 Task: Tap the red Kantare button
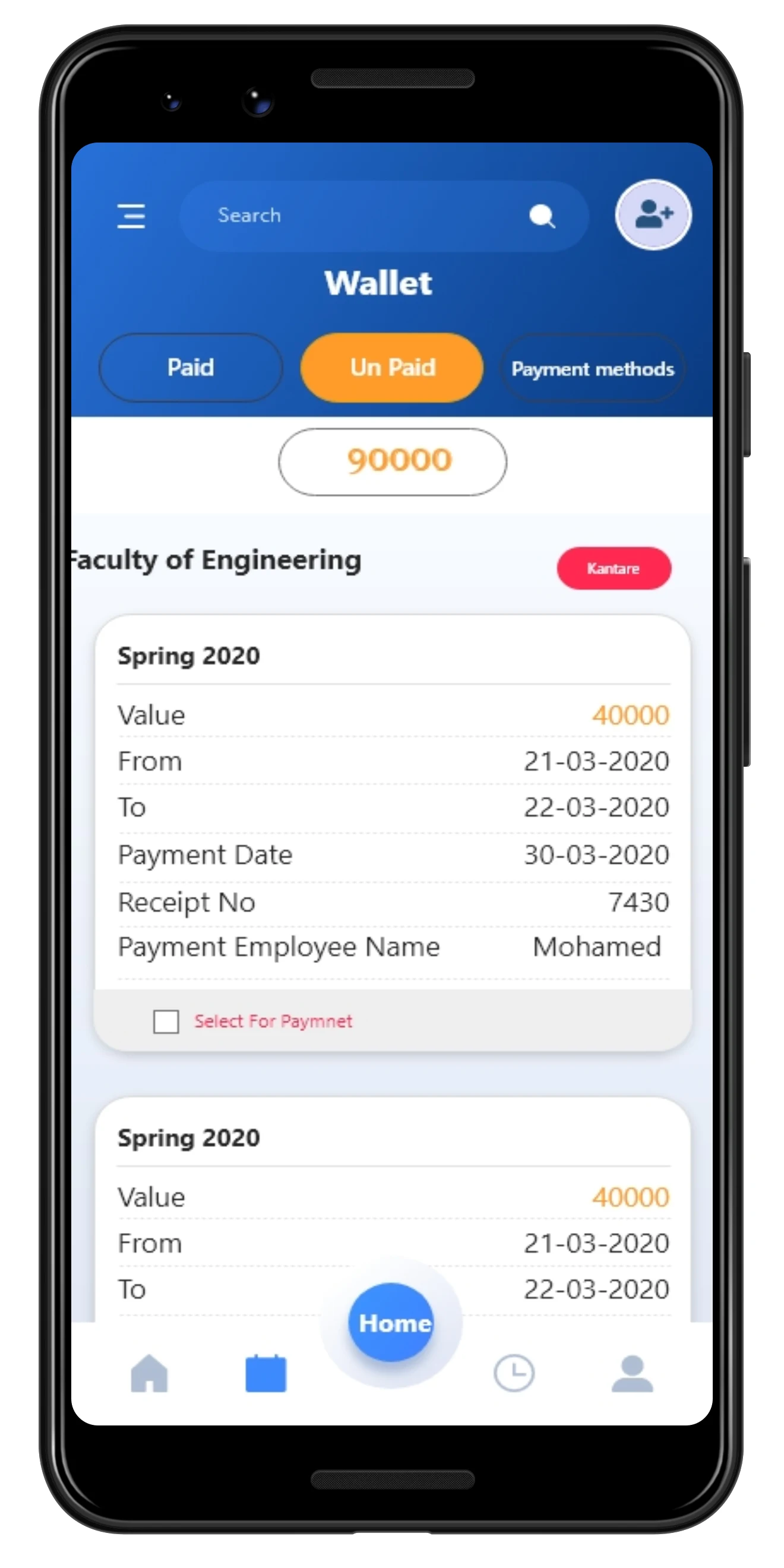[x=614, y=568]
